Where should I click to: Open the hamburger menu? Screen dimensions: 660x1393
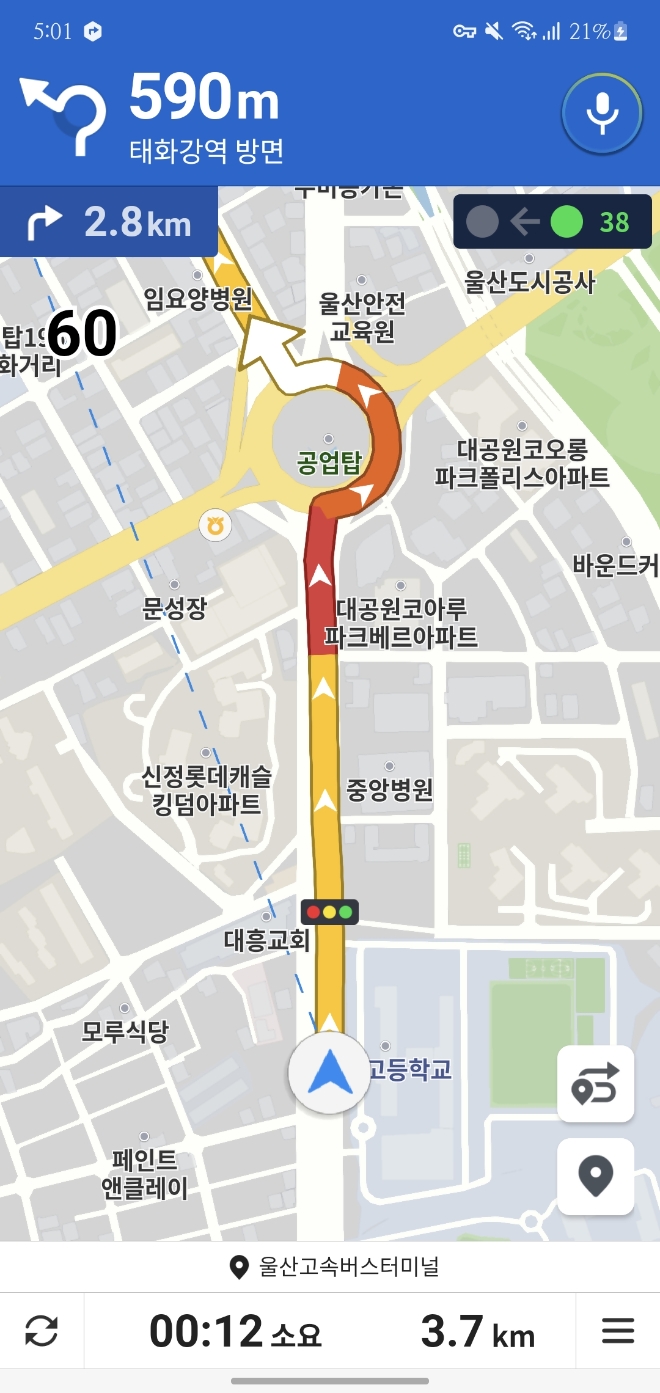[618, 1331]
